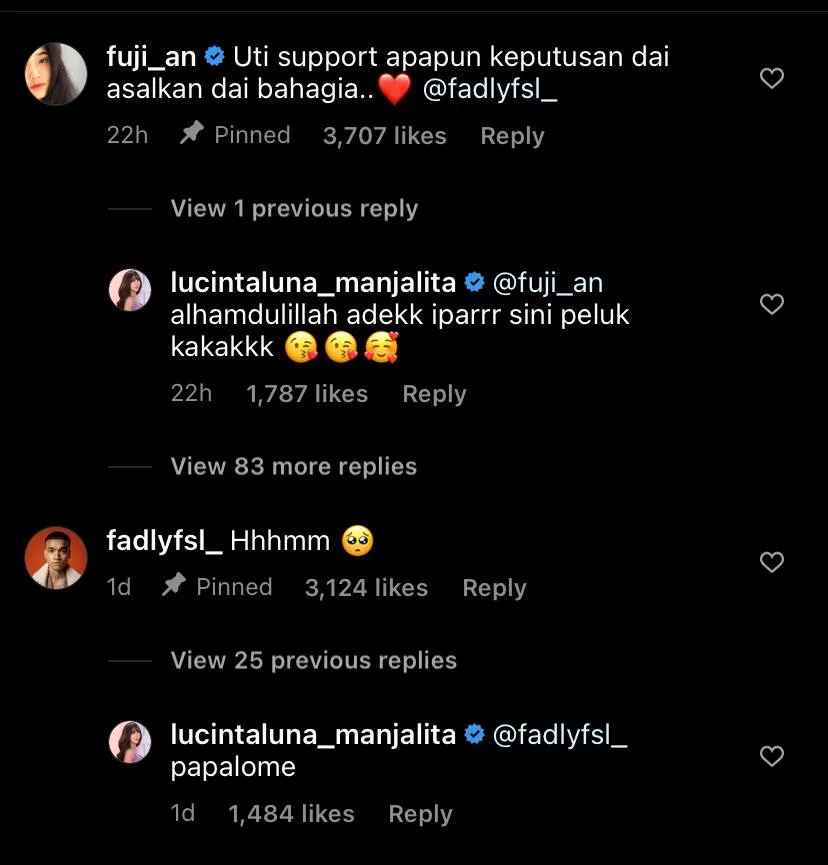Expand View 83 more replies
This screenshot has width=828, height=865.
[x=294, y=467]
